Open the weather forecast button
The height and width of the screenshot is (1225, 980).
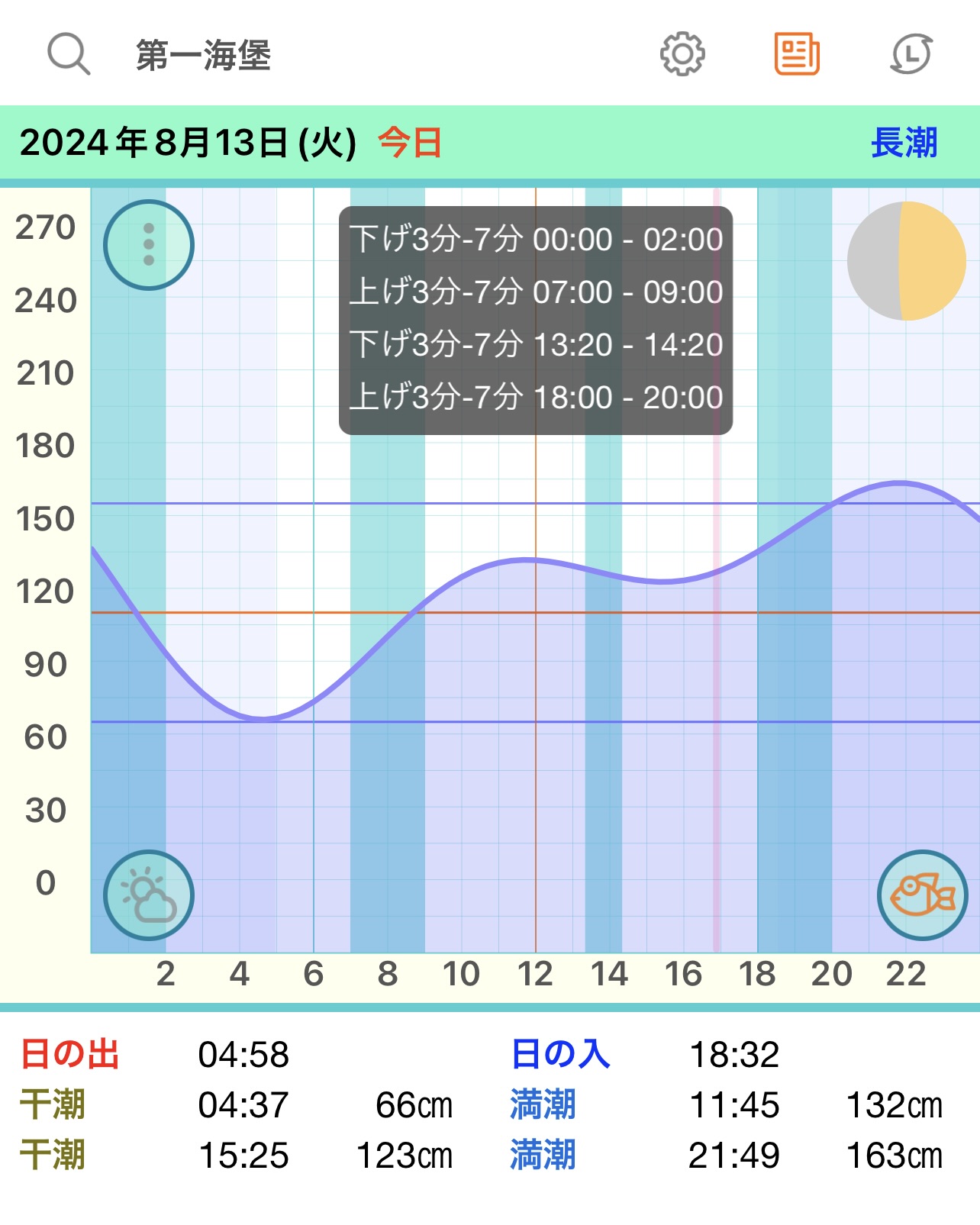pos(149,895)
